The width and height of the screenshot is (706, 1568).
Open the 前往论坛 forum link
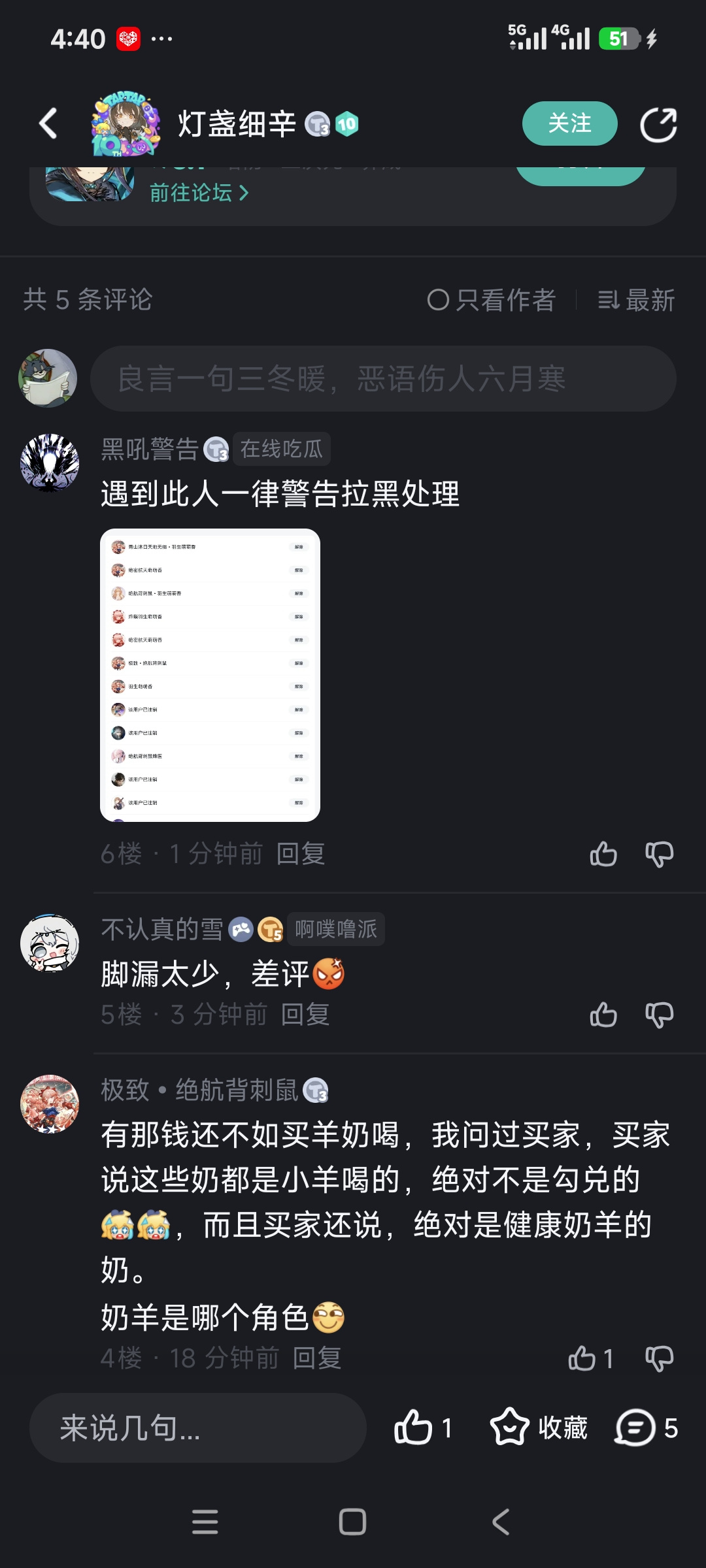[x=199, y=193]
